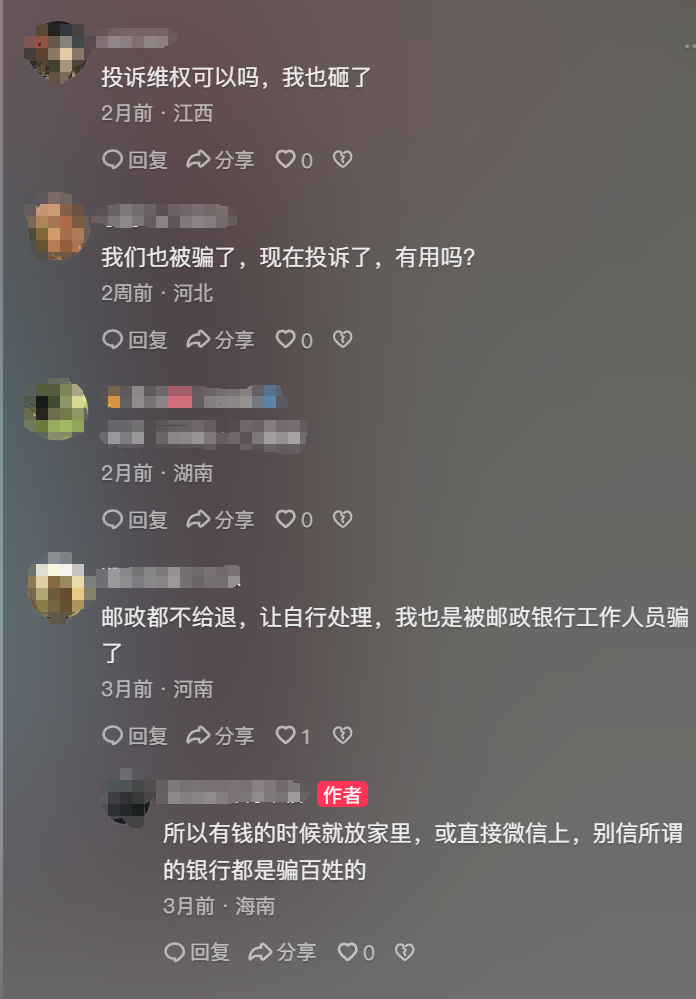Reply to the Henan comment about 邮政银行
Viewport: 696px width, 999px height.
coord(135,736)
